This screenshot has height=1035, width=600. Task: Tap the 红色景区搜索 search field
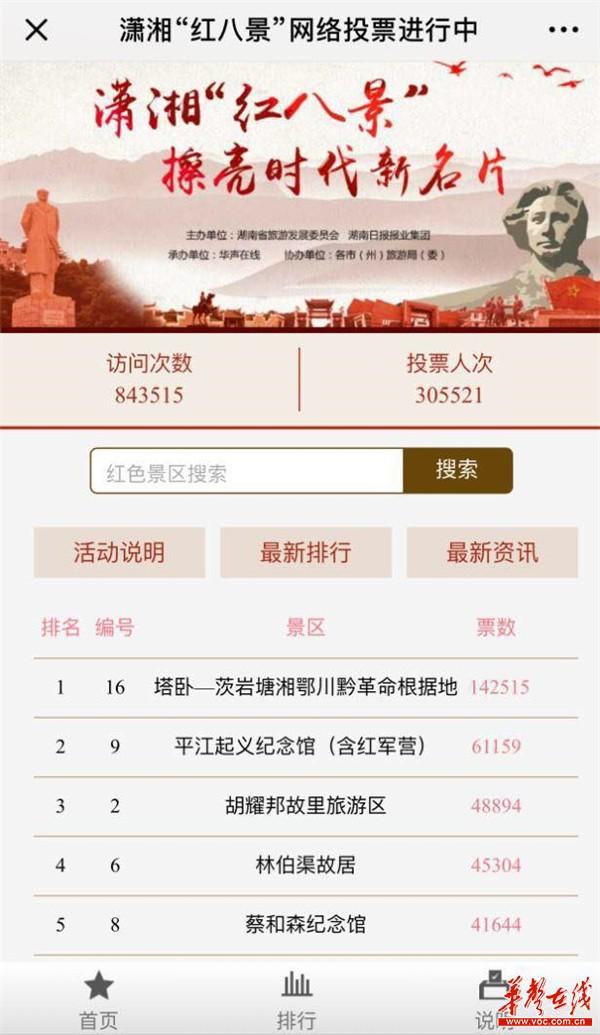(x=246, y=471)
